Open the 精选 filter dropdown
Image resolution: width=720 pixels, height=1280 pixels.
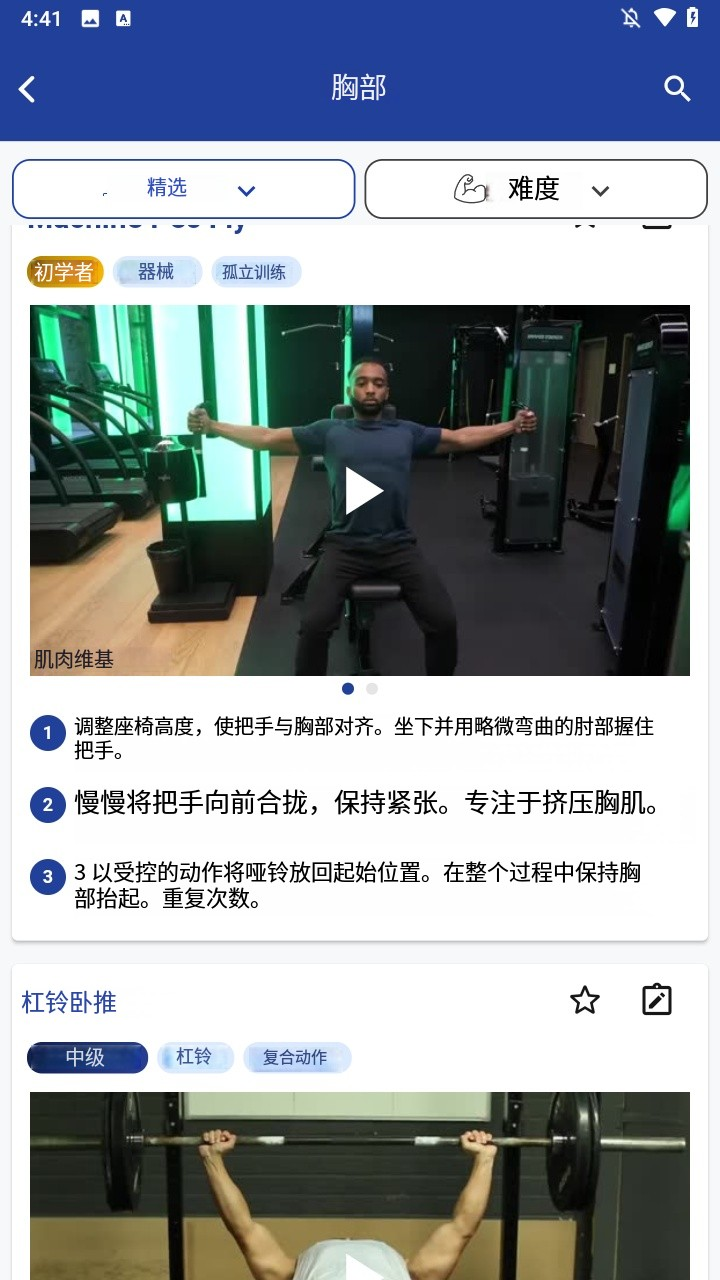[183, 189]
